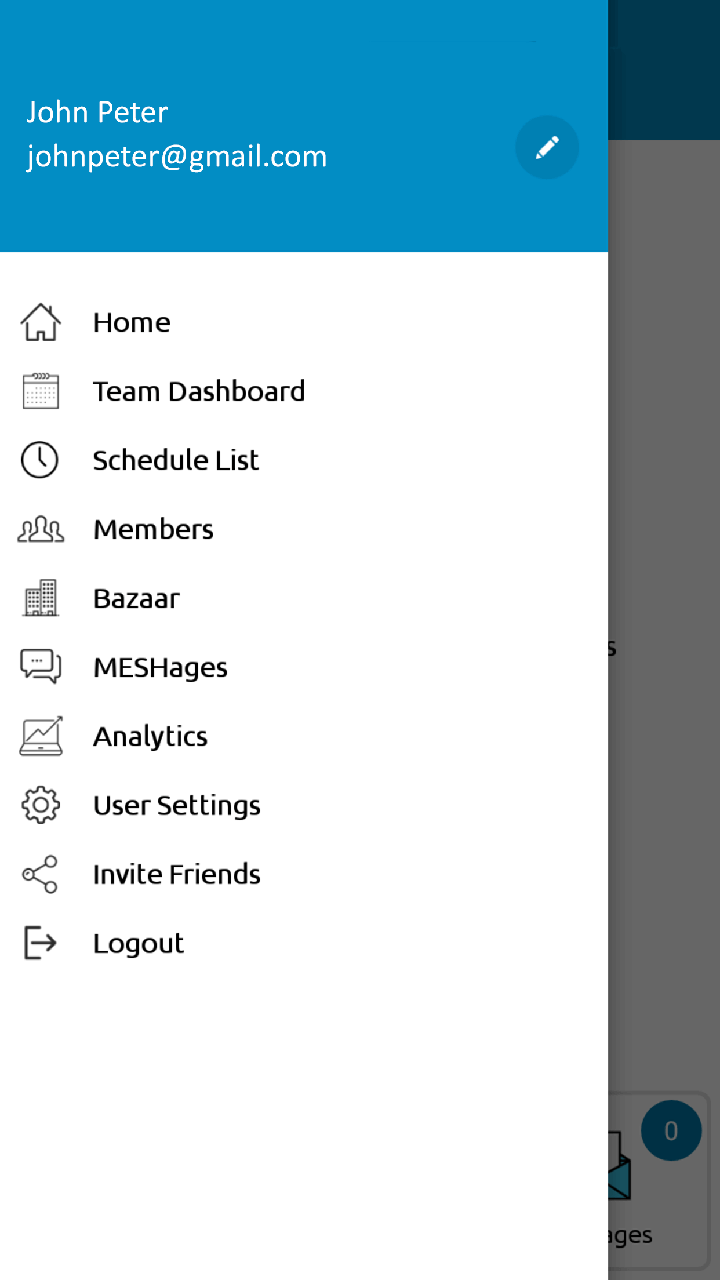Viewport: 720px width, 1280px height.
Task: Go to Home from the drawer
Action: point(304,322)
